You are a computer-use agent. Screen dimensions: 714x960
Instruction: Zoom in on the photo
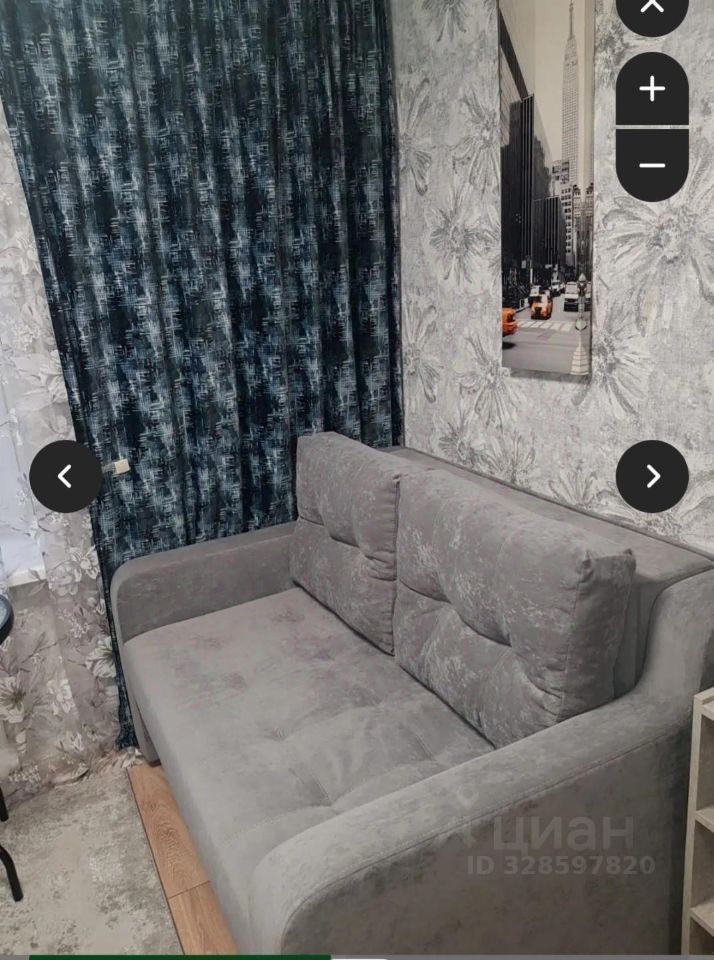click(x=652, y=90)
